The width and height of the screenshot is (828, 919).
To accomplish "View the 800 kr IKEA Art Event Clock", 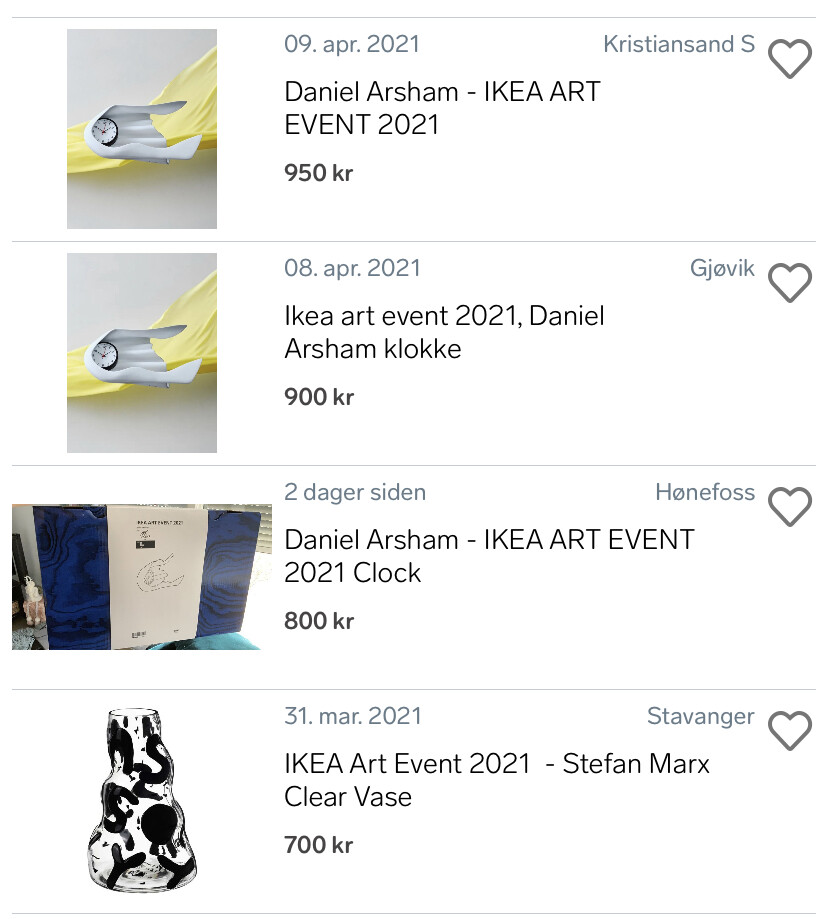I will 489,556.
